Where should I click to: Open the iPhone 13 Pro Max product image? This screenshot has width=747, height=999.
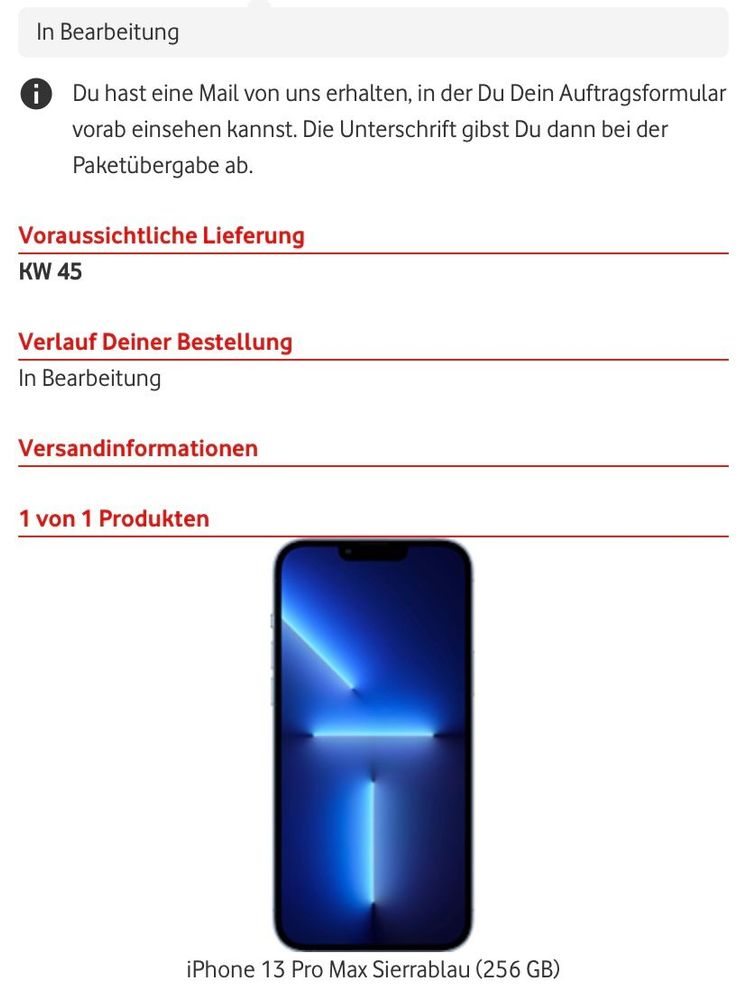373,744
